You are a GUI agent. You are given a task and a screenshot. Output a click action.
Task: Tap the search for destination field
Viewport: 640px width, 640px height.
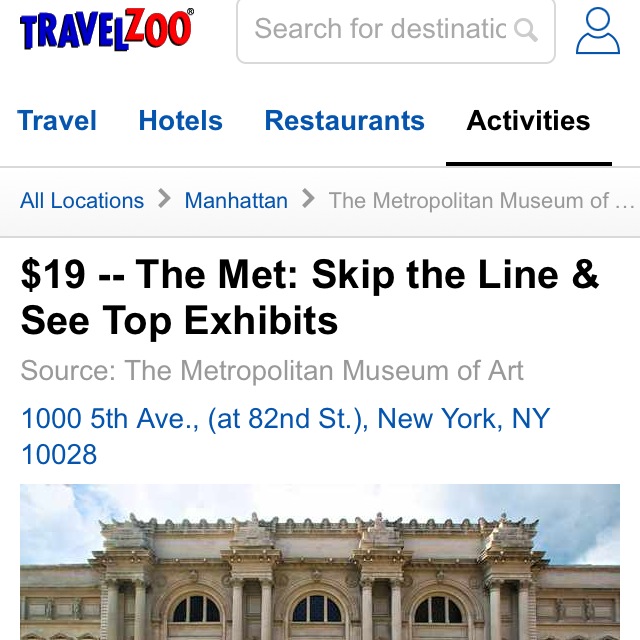click(x=380, y=30)
